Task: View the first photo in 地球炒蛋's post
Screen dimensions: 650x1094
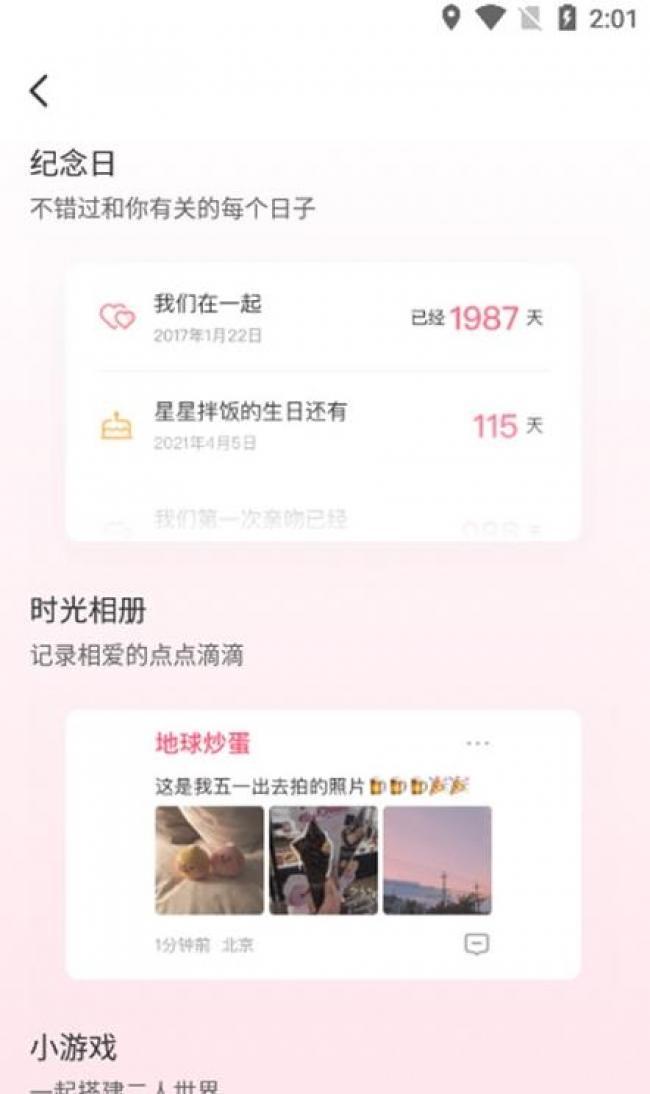Action: 210,860
